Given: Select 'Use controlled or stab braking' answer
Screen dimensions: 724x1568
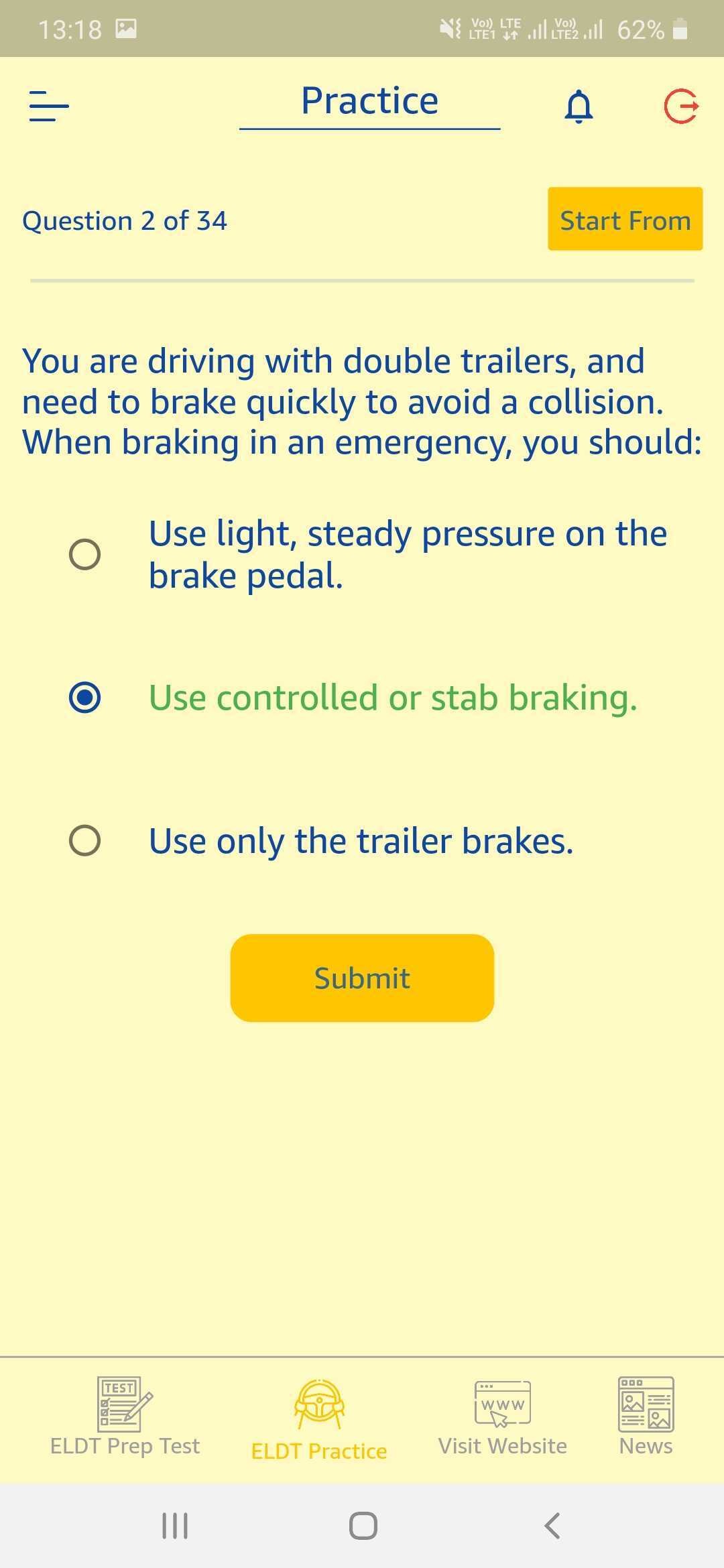Looking at the screenshot, I should (85, 698).
